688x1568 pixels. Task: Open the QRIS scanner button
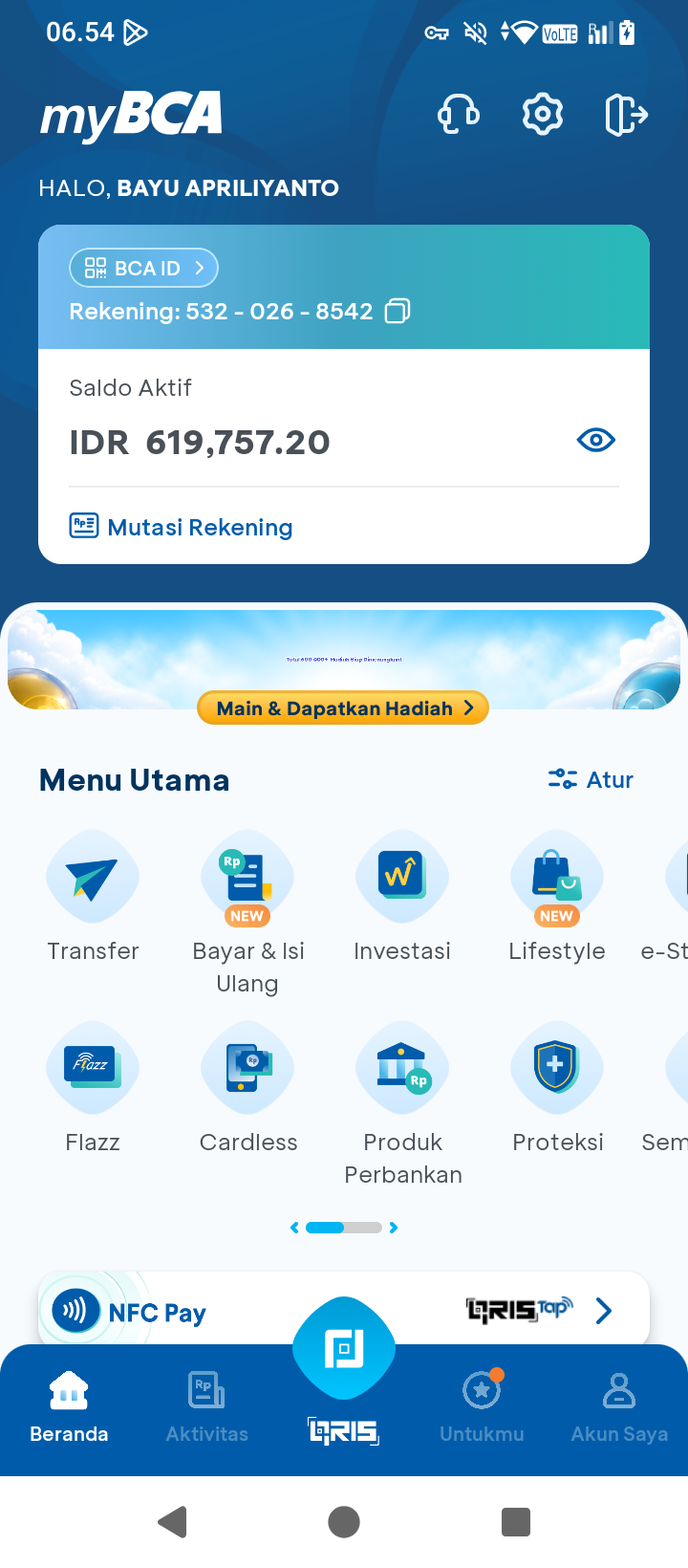[x=344, y=1348]
